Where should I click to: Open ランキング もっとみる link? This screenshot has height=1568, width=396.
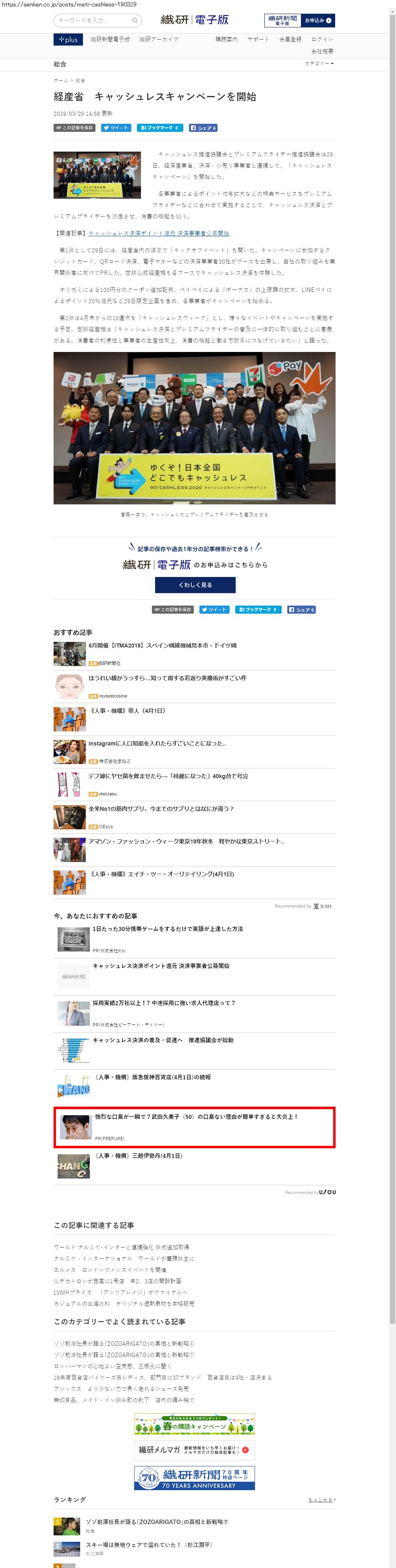coord(321,1499)
